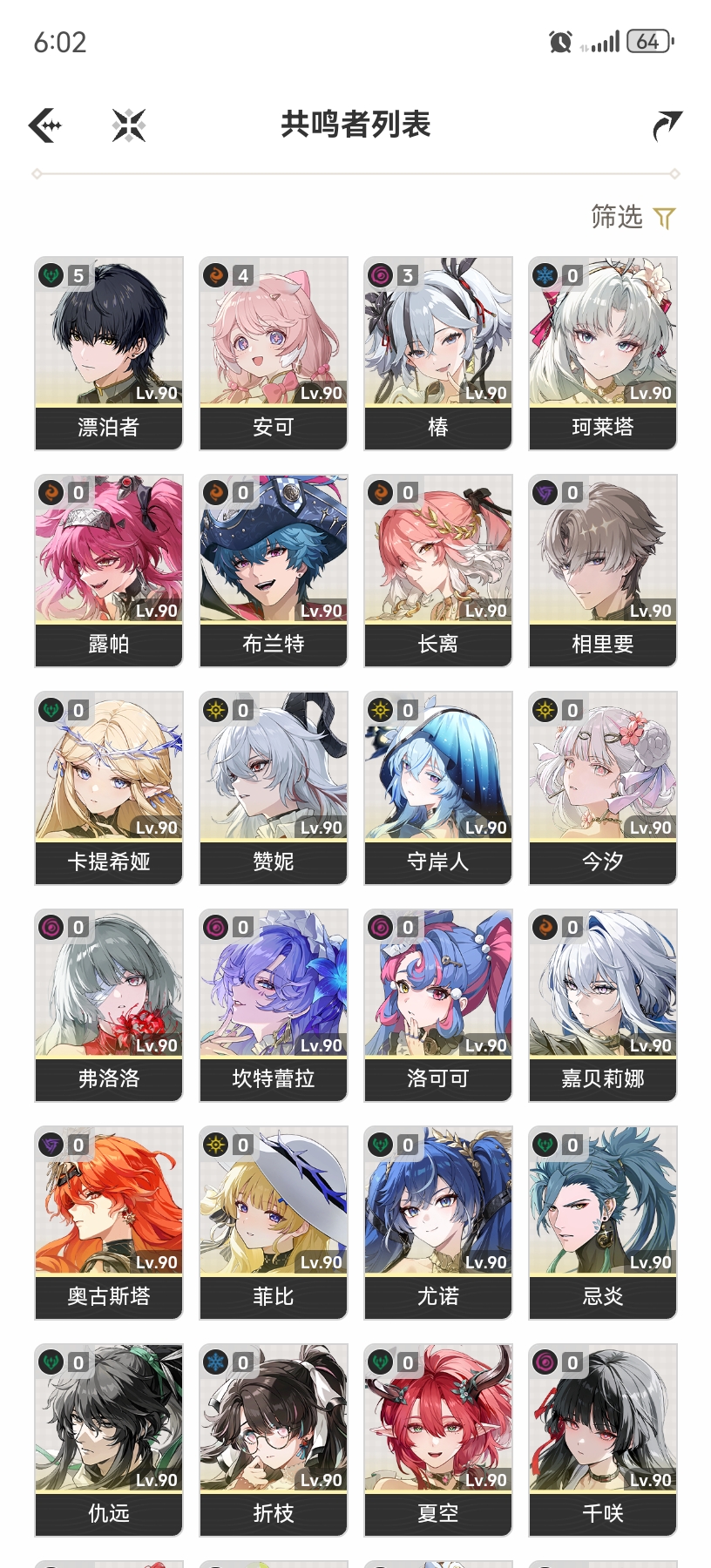
Task: View the 忌炎 character card
Action: pos(603,1222)
